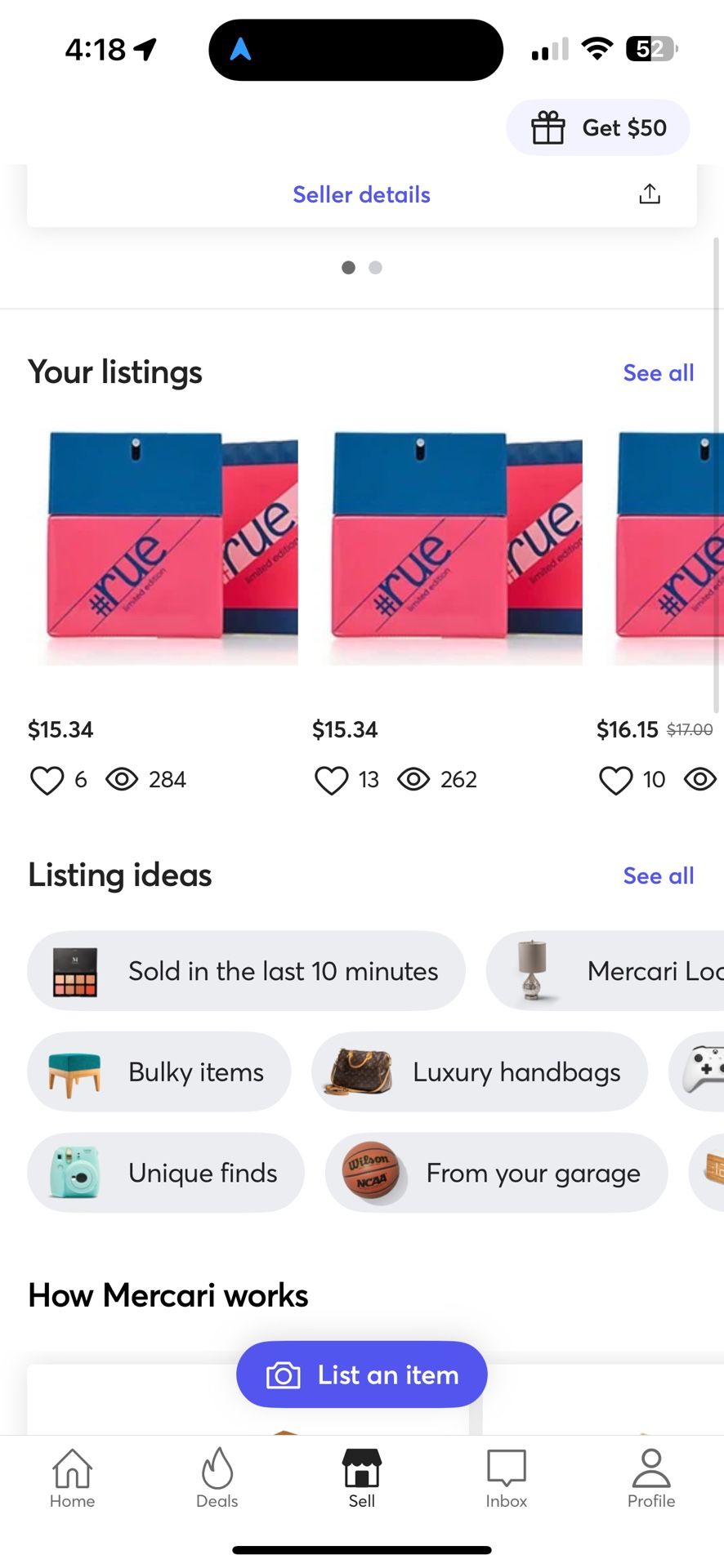This screenshot has width=724, height=1568.
Task: Open the Inbox tab
Action: (507, 1478)
